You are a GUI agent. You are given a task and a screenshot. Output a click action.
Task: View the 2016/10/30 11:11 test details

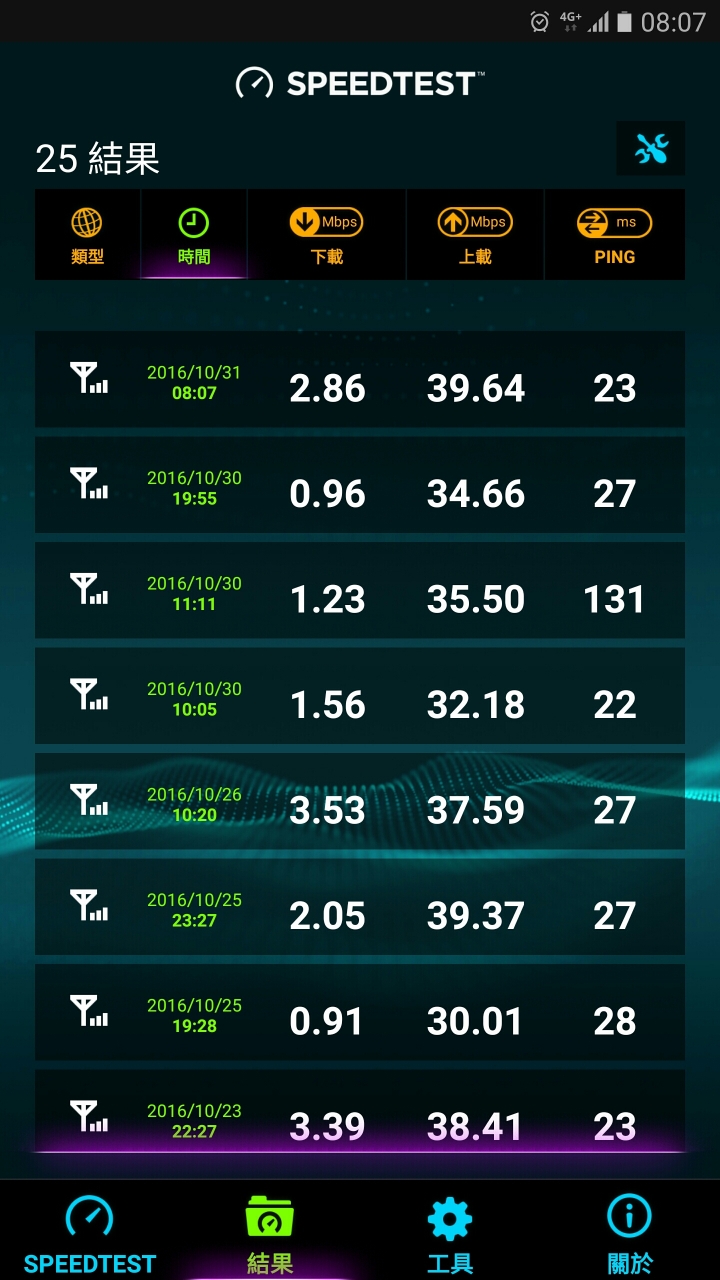coord(360,591)
